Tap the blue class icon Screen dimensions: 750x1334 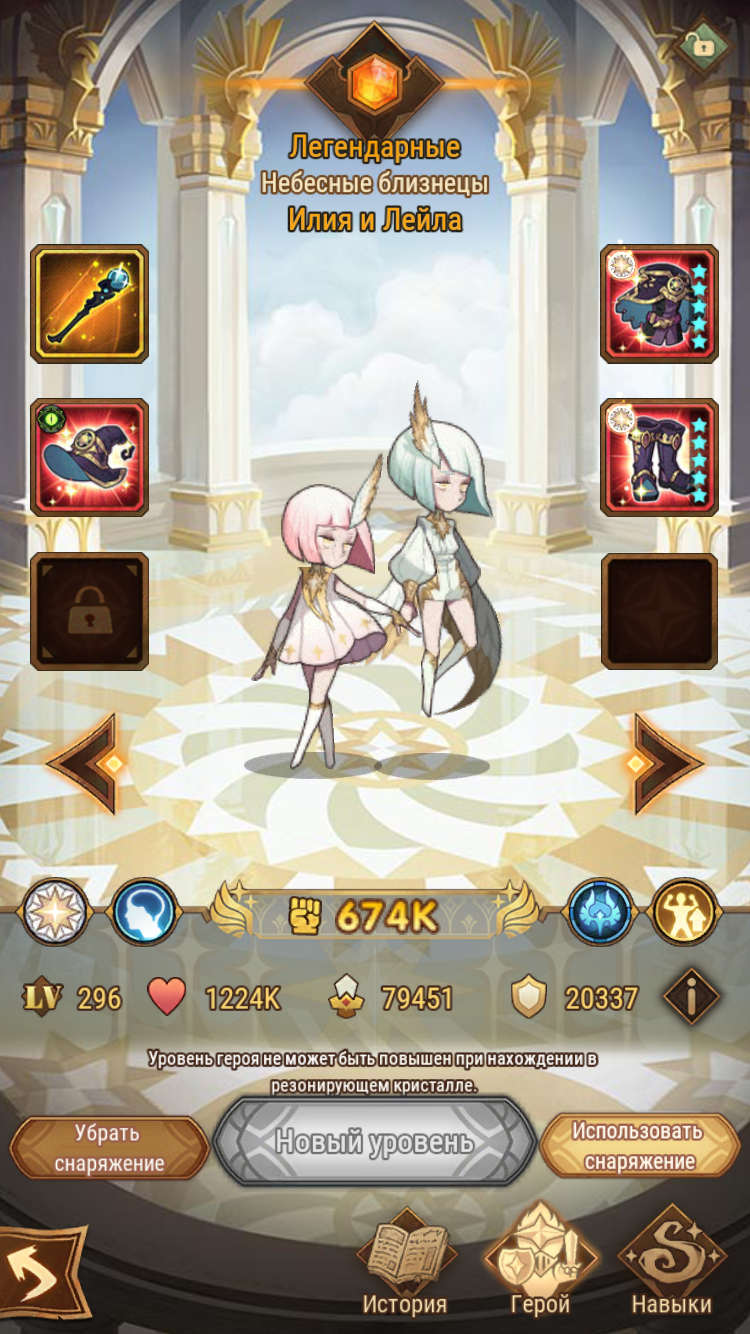tap(600, 913)
